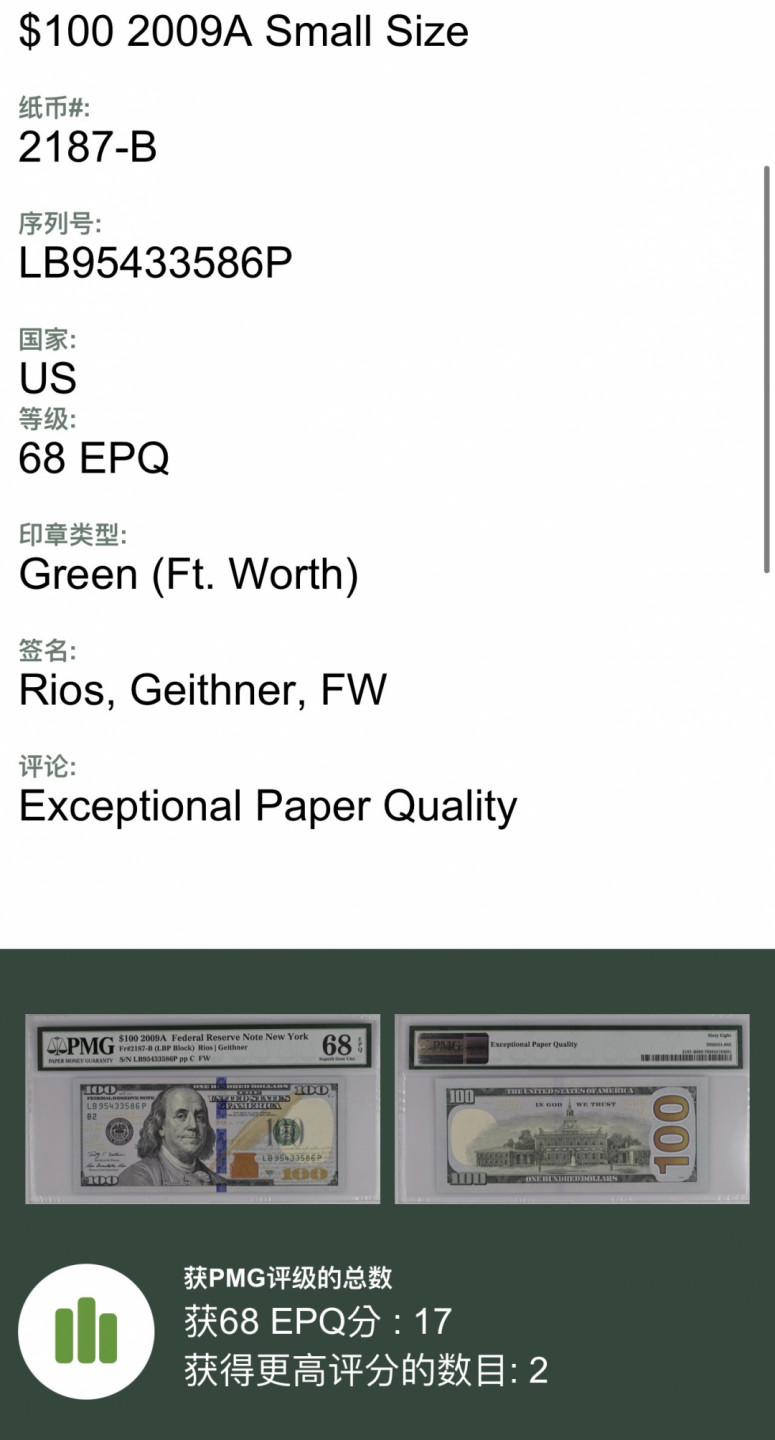This screenshot has height=1440, width=775.
Task: Open the front image of the graded note
Action: 203,1108
